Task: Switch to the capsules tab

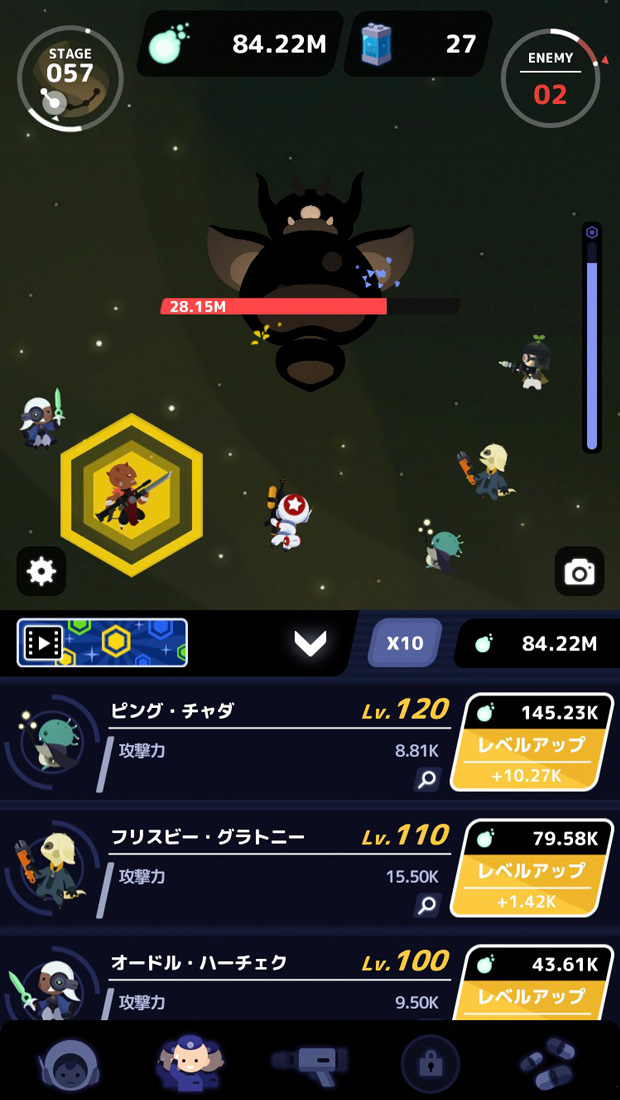Action: 552,1063
